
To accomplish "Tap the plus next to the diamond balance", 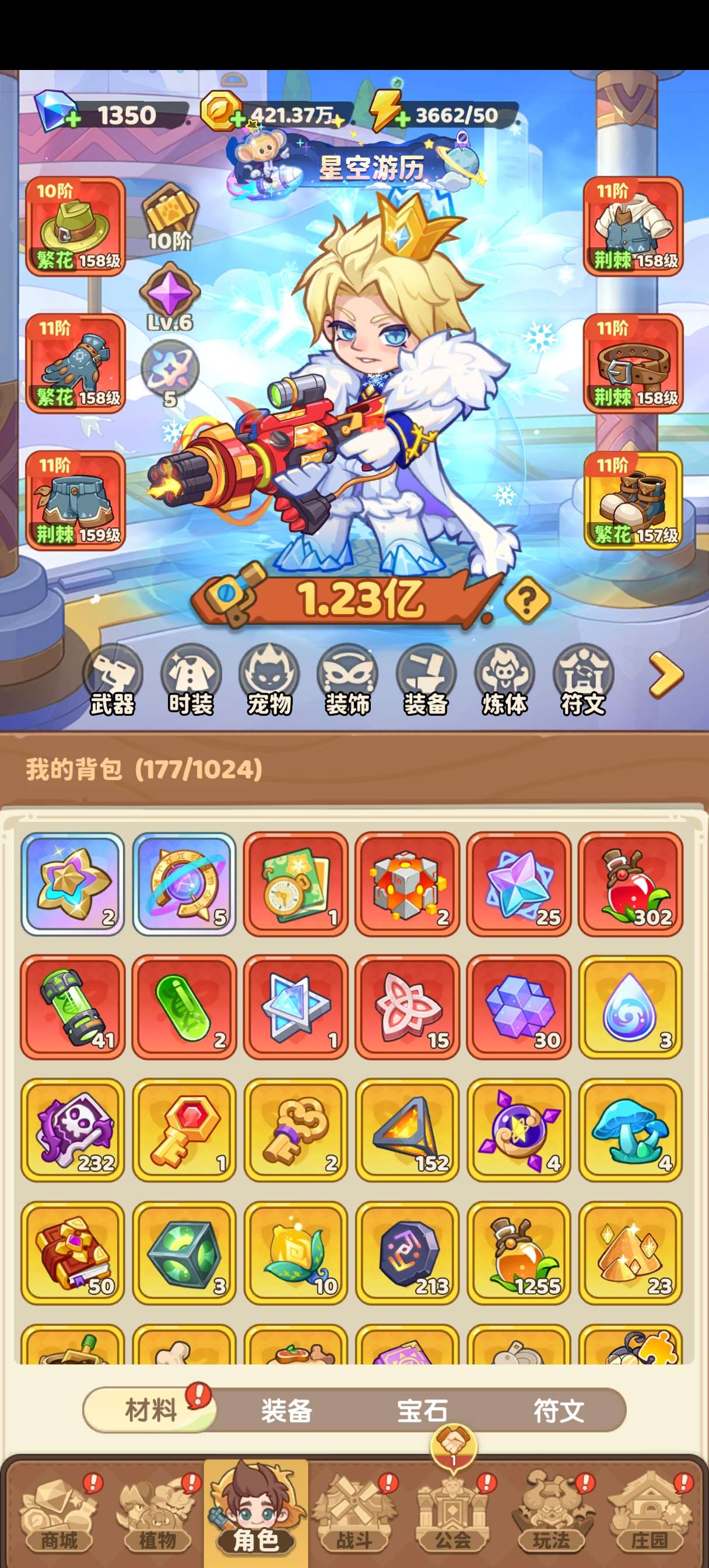I will (x=73, y=120).
